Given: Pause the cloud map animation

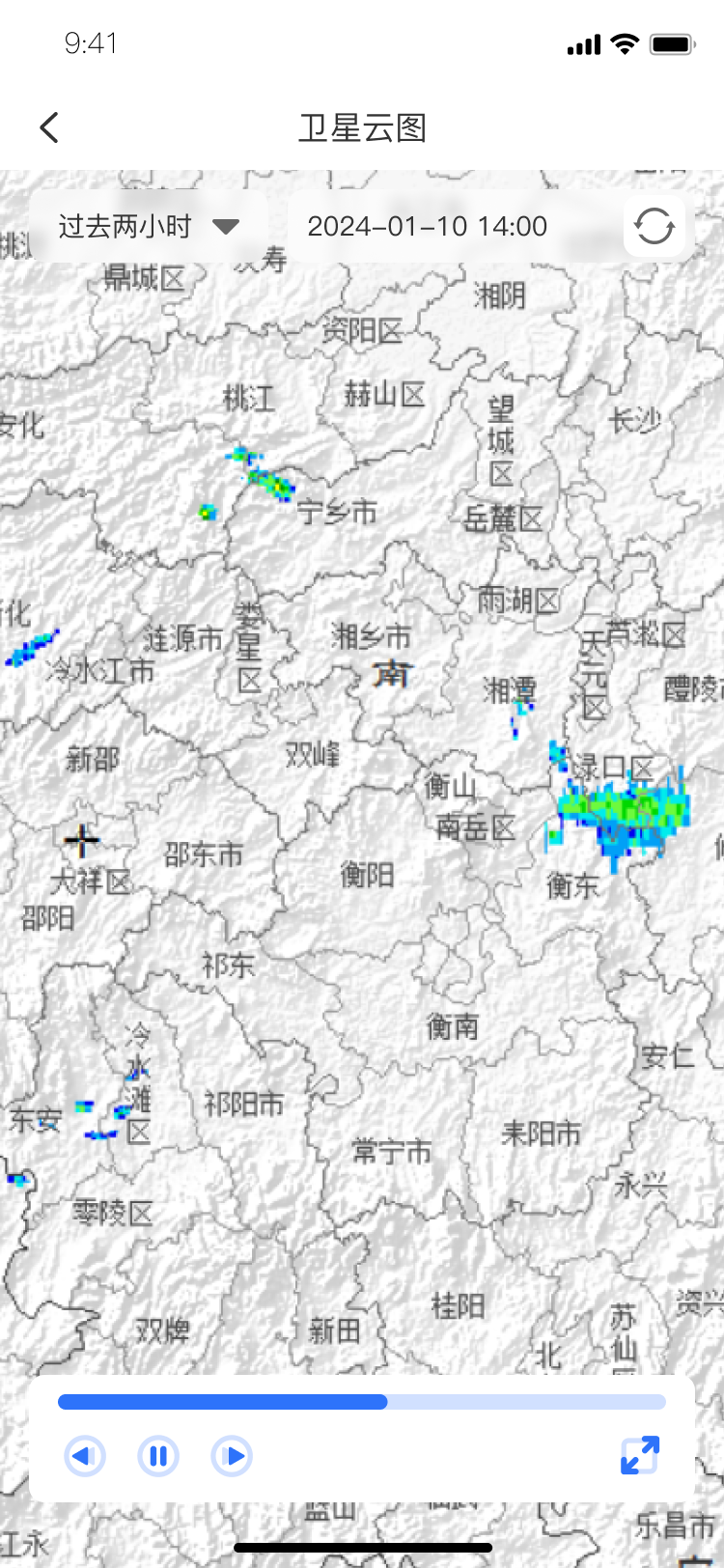Looking at the screenshot, I should pyautogui.click(x=158, y=1456).
